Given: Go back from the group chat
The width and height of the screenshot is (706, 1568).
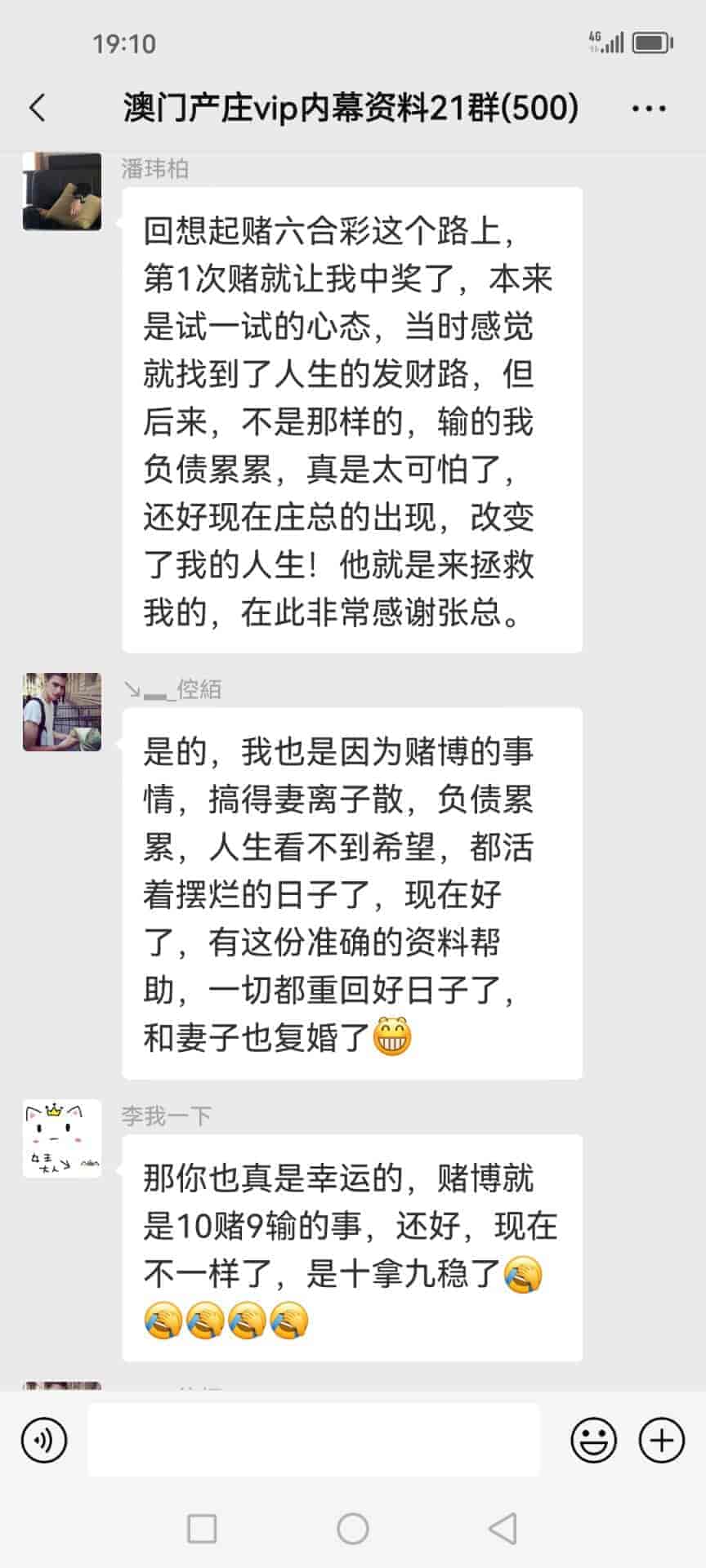Looking at the screenshot, I should (x=38, y=108).
